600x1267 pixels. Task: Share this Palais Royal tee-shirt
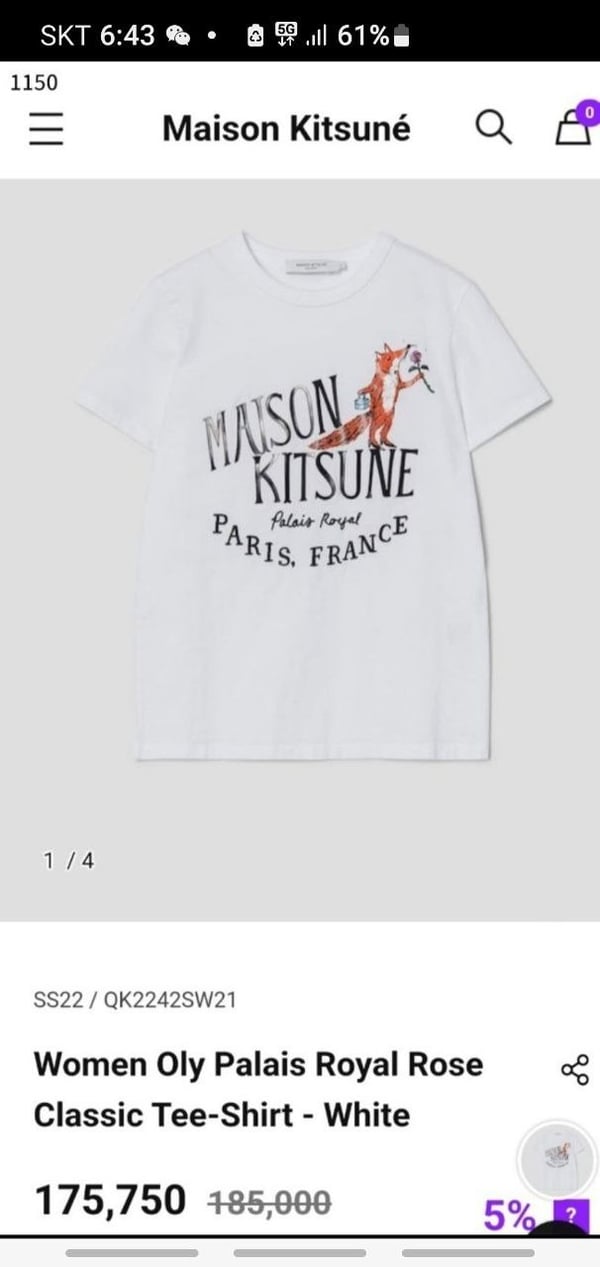coord(575,1070)
